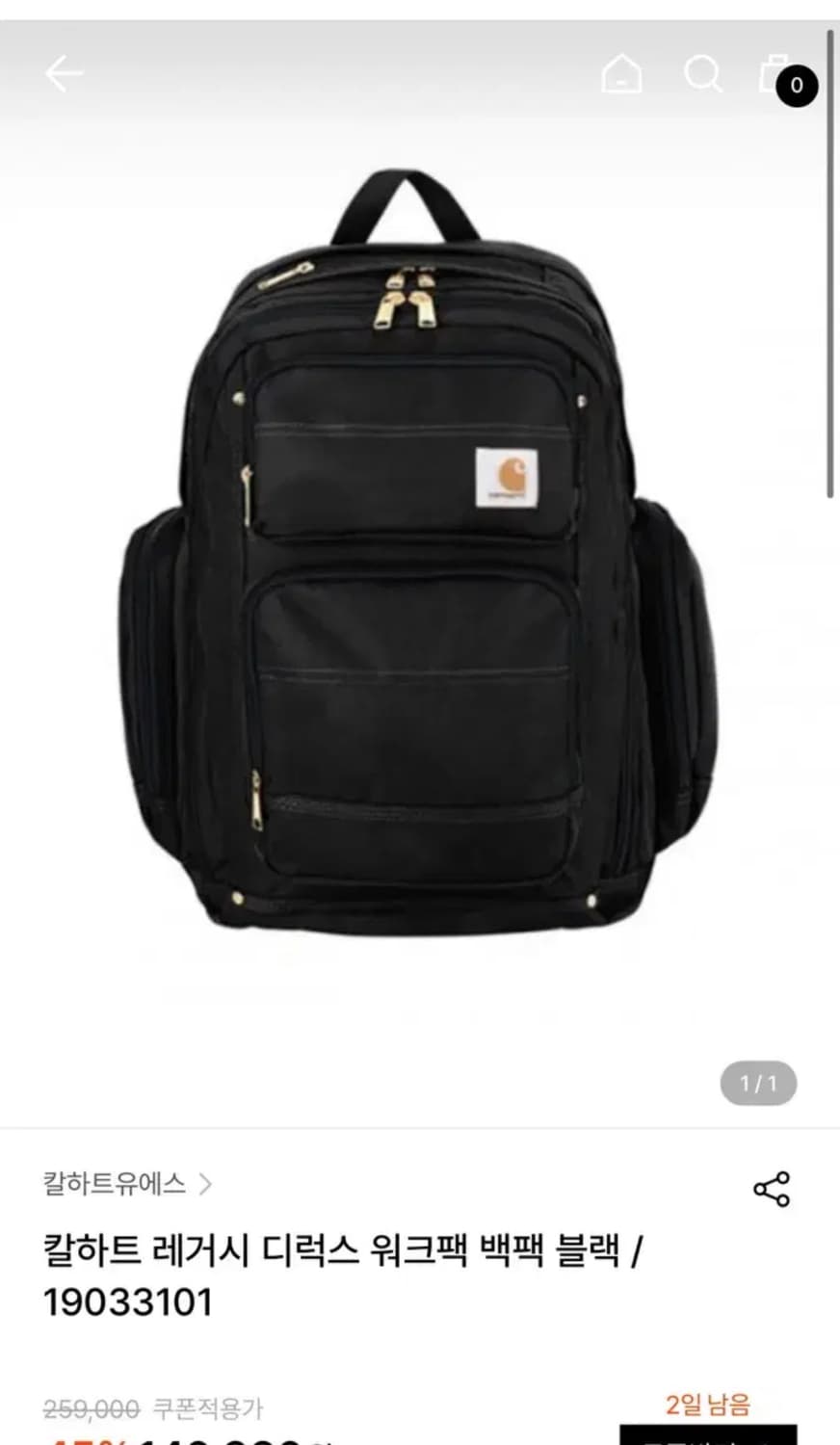The width and height of the screenshot is (840, 1445).
Task: Open product search
Action: coord(703,73)
